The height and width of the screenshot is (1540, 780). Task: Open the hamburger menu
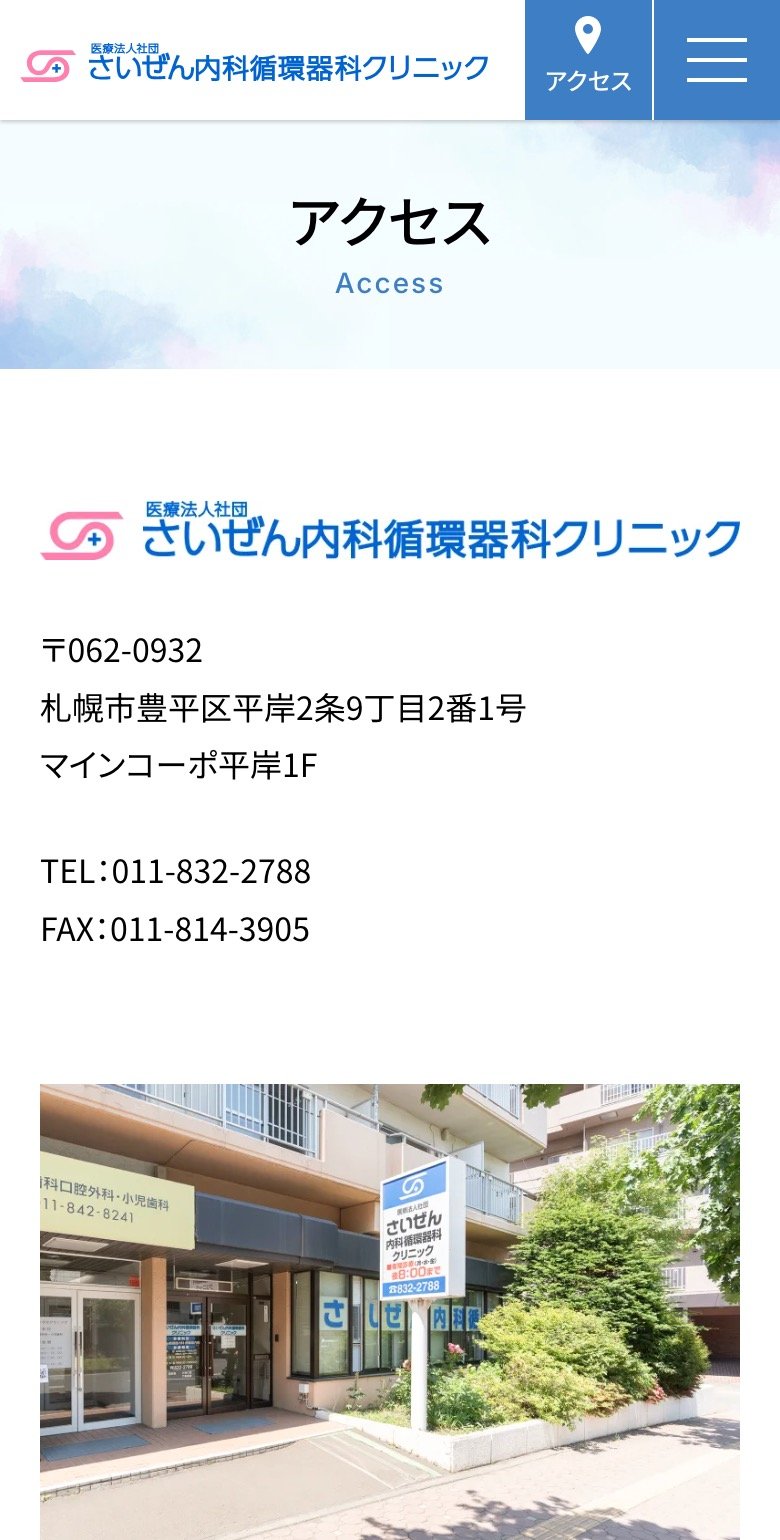click(717, 60)
